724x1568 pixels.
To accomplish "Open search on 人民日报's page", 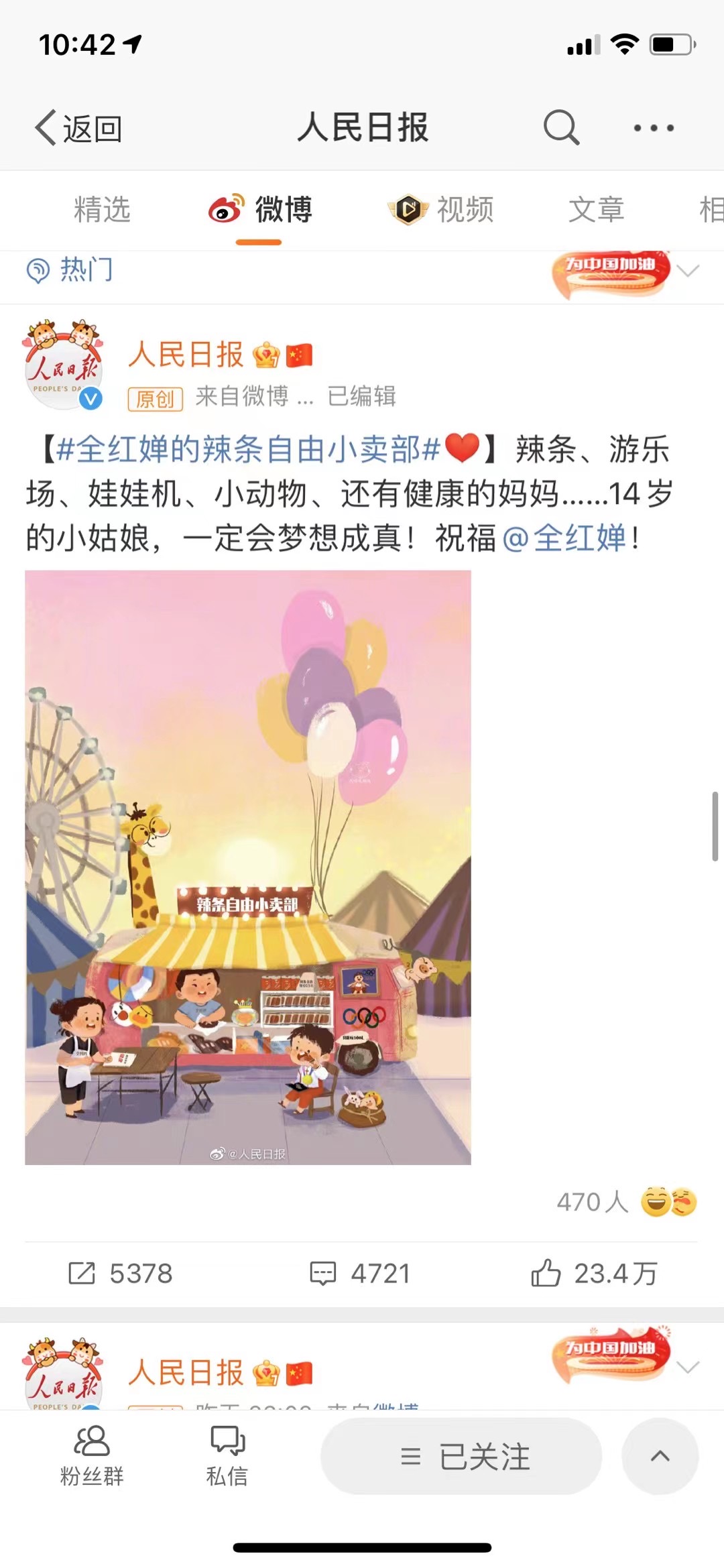I will pos(560,127).
